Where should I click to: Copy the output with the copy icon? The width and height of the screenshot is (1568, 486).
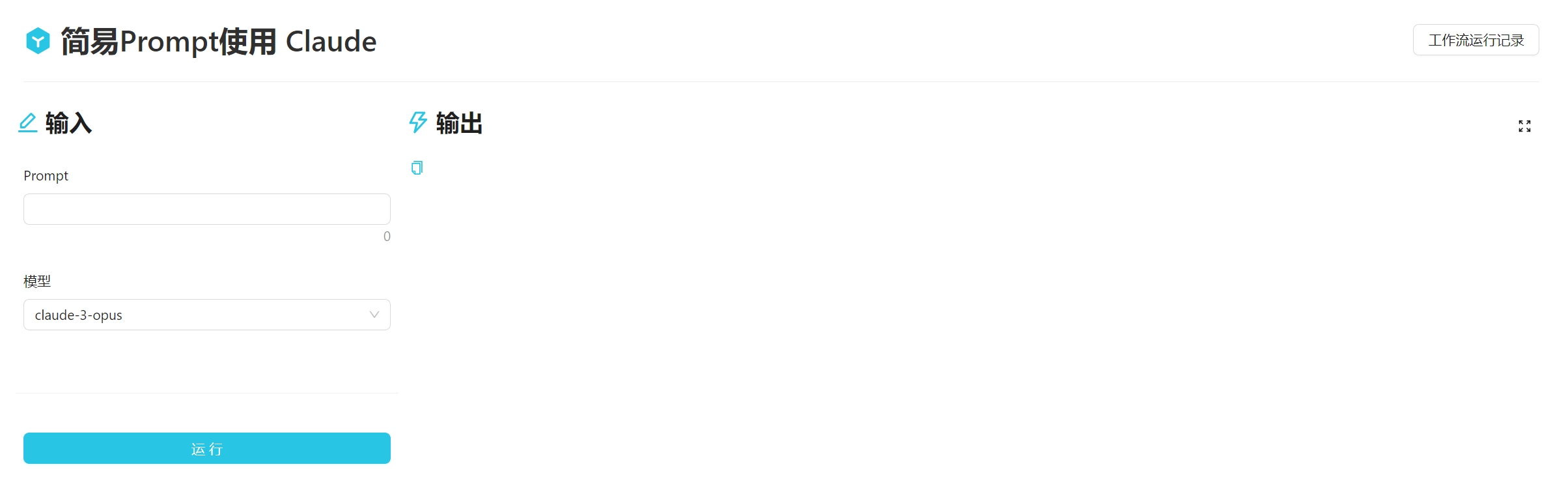(417, 168)
